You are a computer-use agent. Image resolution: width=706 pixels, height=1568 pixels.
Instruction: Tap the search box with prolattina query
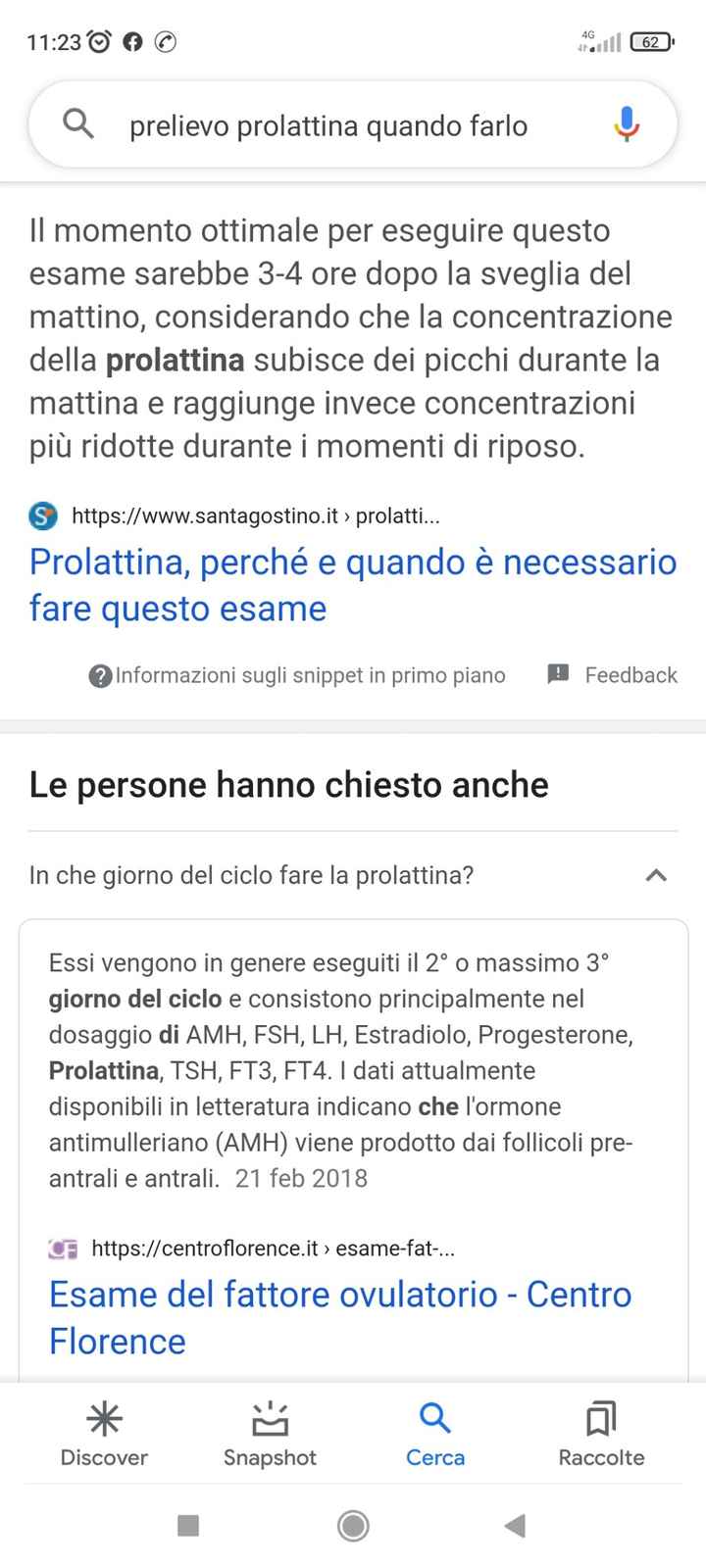click(328, 126)
